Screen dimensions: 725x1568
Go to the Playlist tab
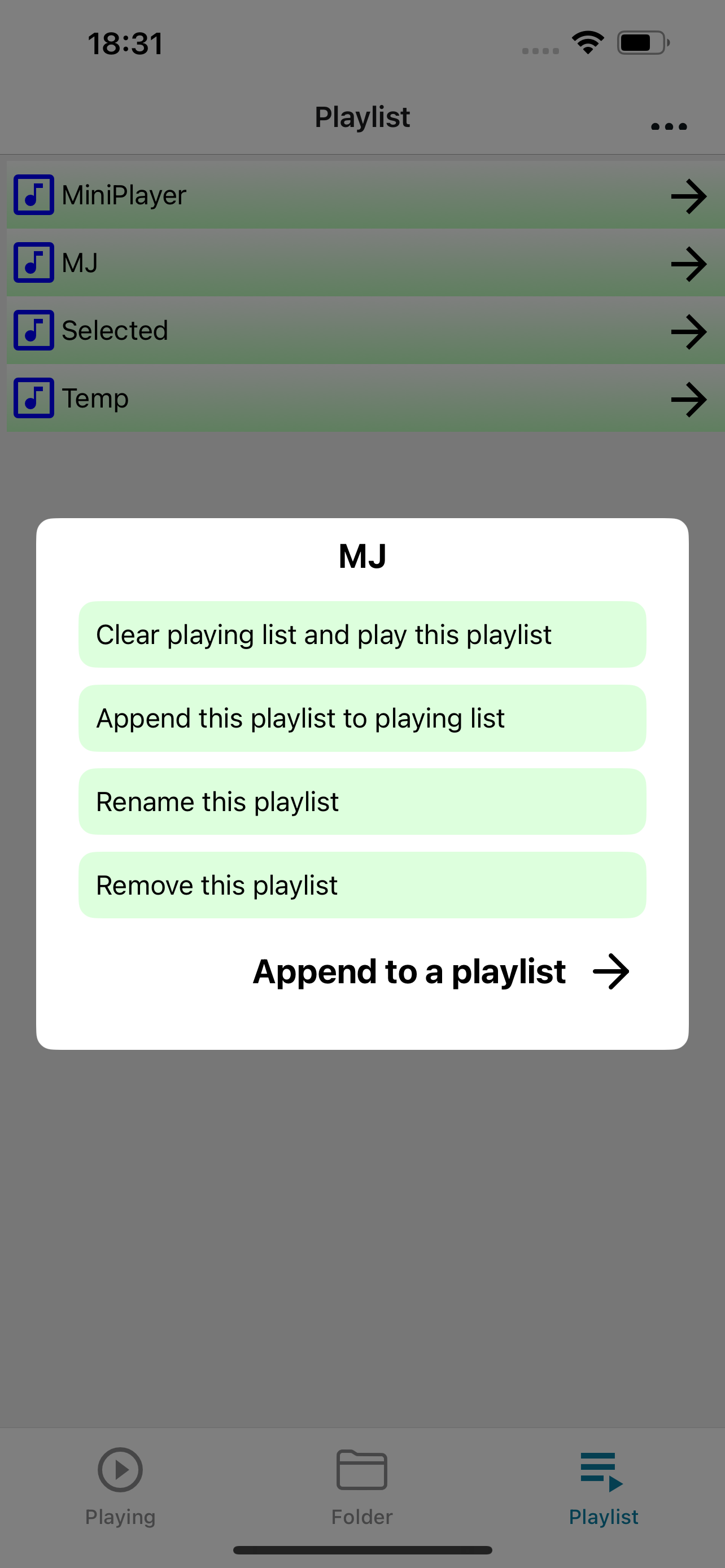[603, 1486]
